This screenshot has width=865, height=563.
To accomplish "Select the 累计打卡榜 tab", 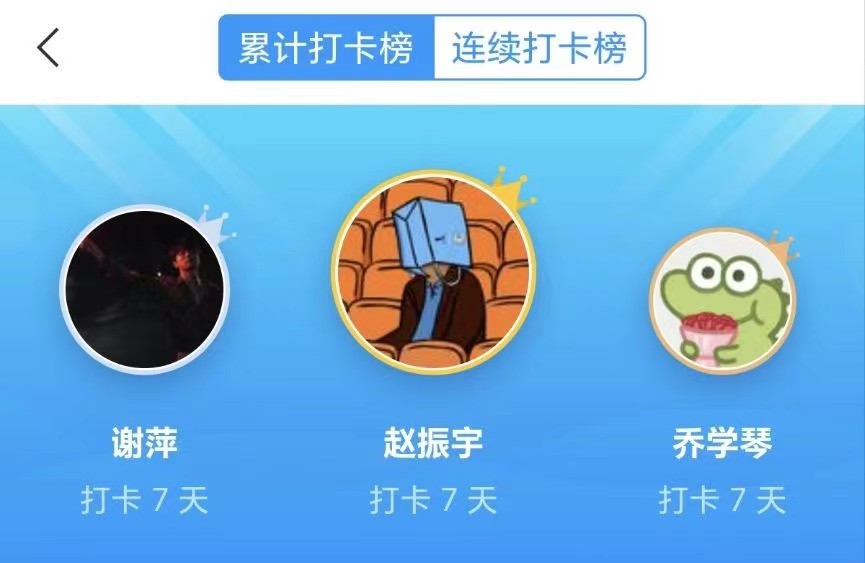I will pyautogui.click(x=326, y=48).
